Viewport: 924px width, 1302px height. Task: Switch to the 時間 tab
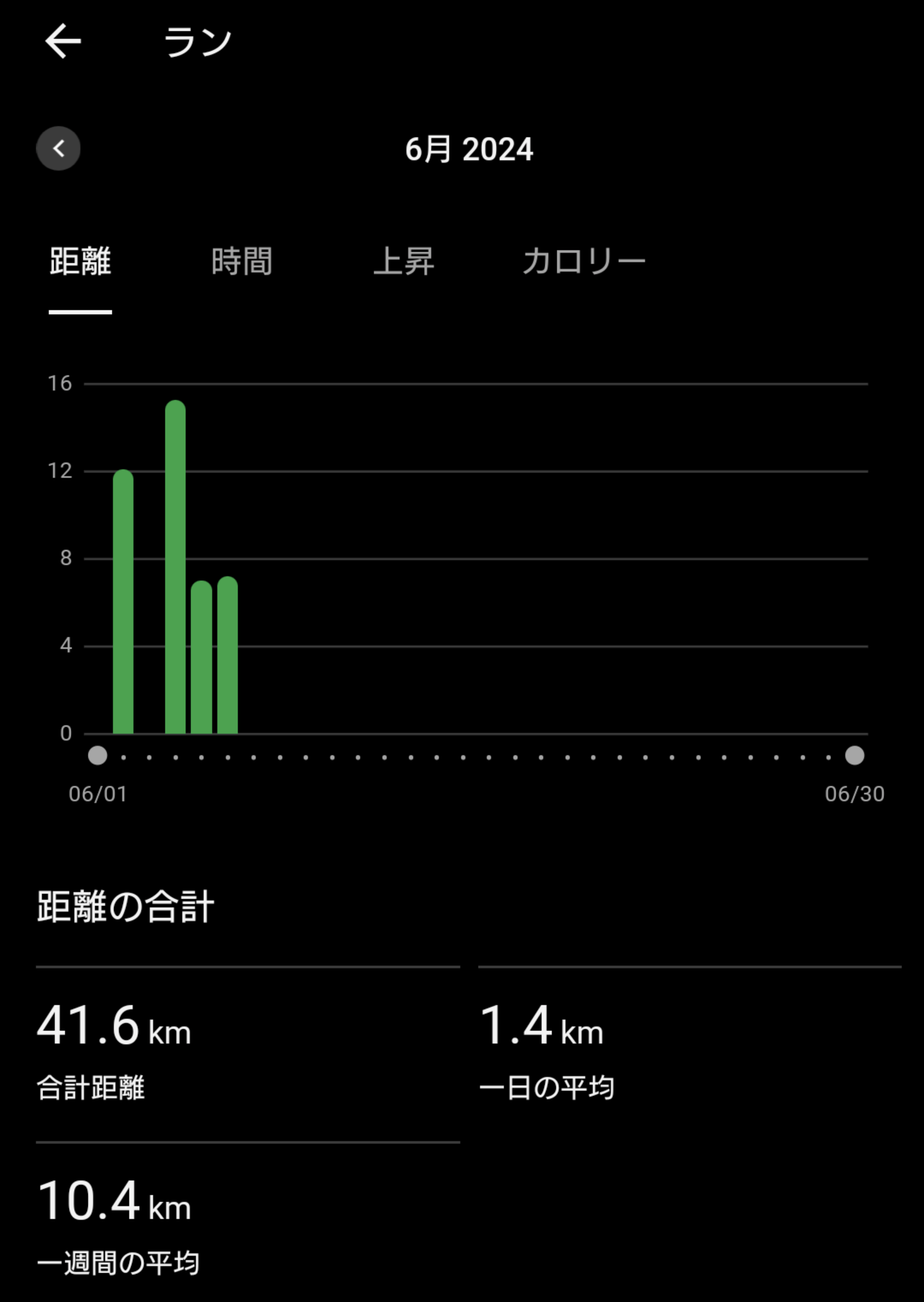pyautogui.click(x=242, y=262)
